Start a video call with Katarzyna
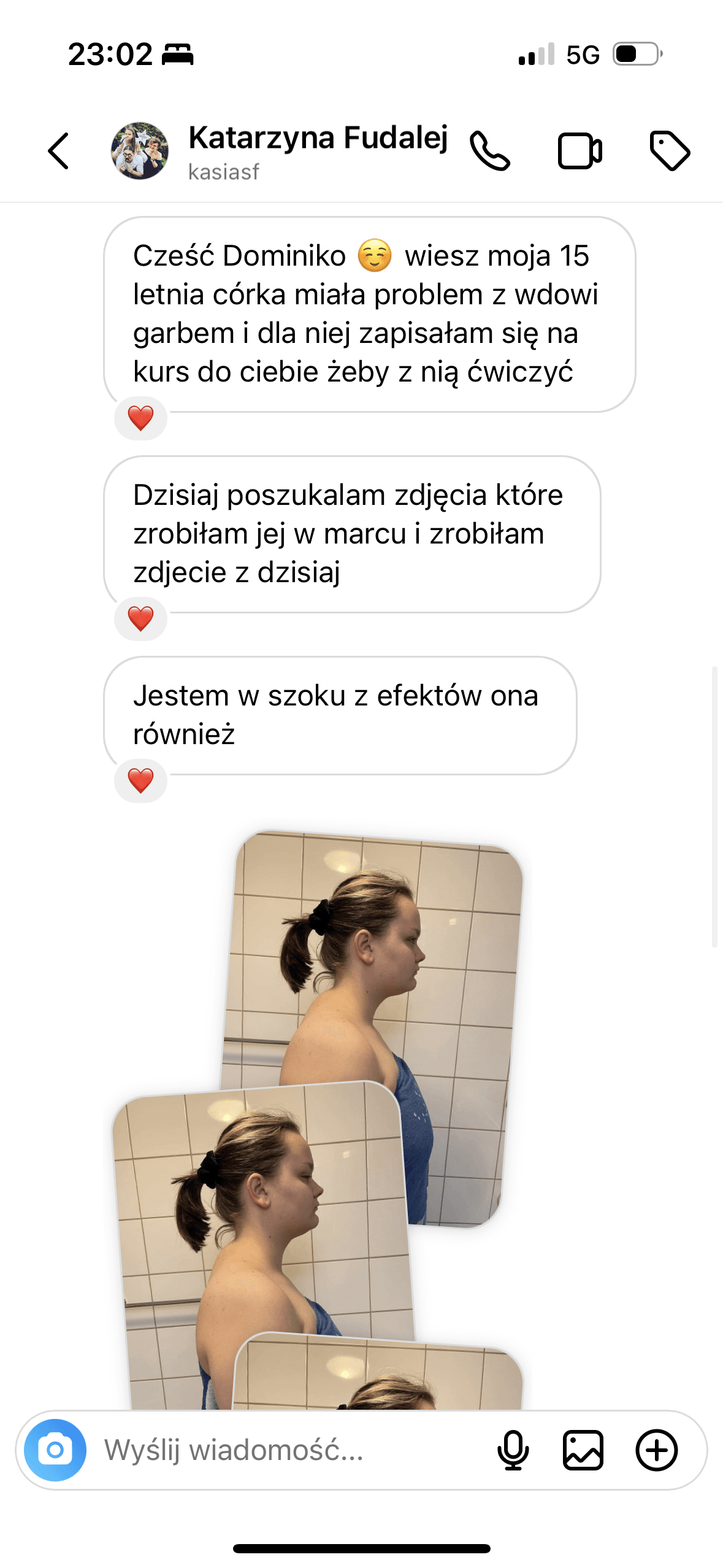Image resolution: width=723 pixels, height=1568 pixels. click(580, 151)
